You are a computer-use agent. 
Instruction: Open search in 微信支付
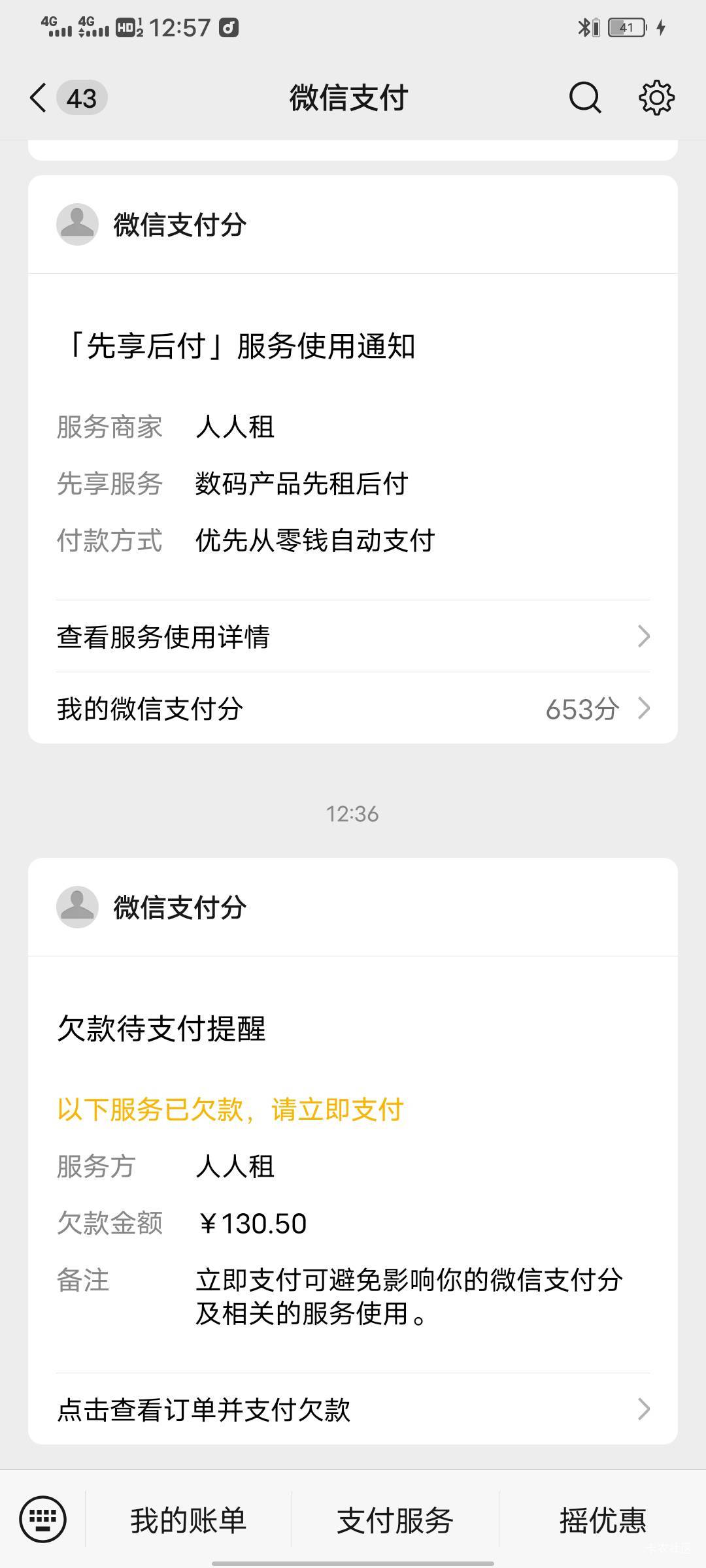pyautogui.click(x=584, y=98)
